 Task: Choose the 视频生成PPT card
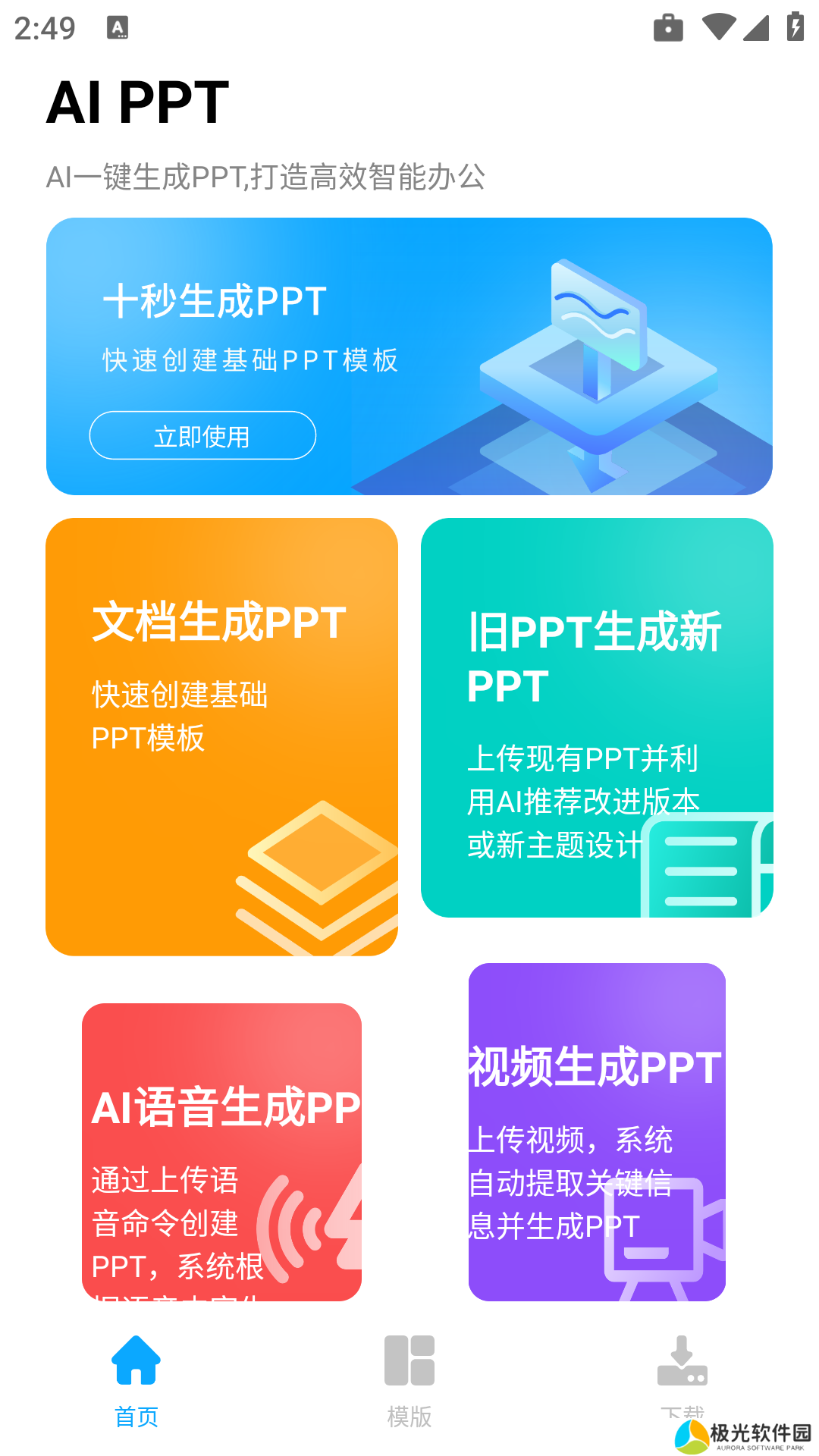coord(597,1131)
